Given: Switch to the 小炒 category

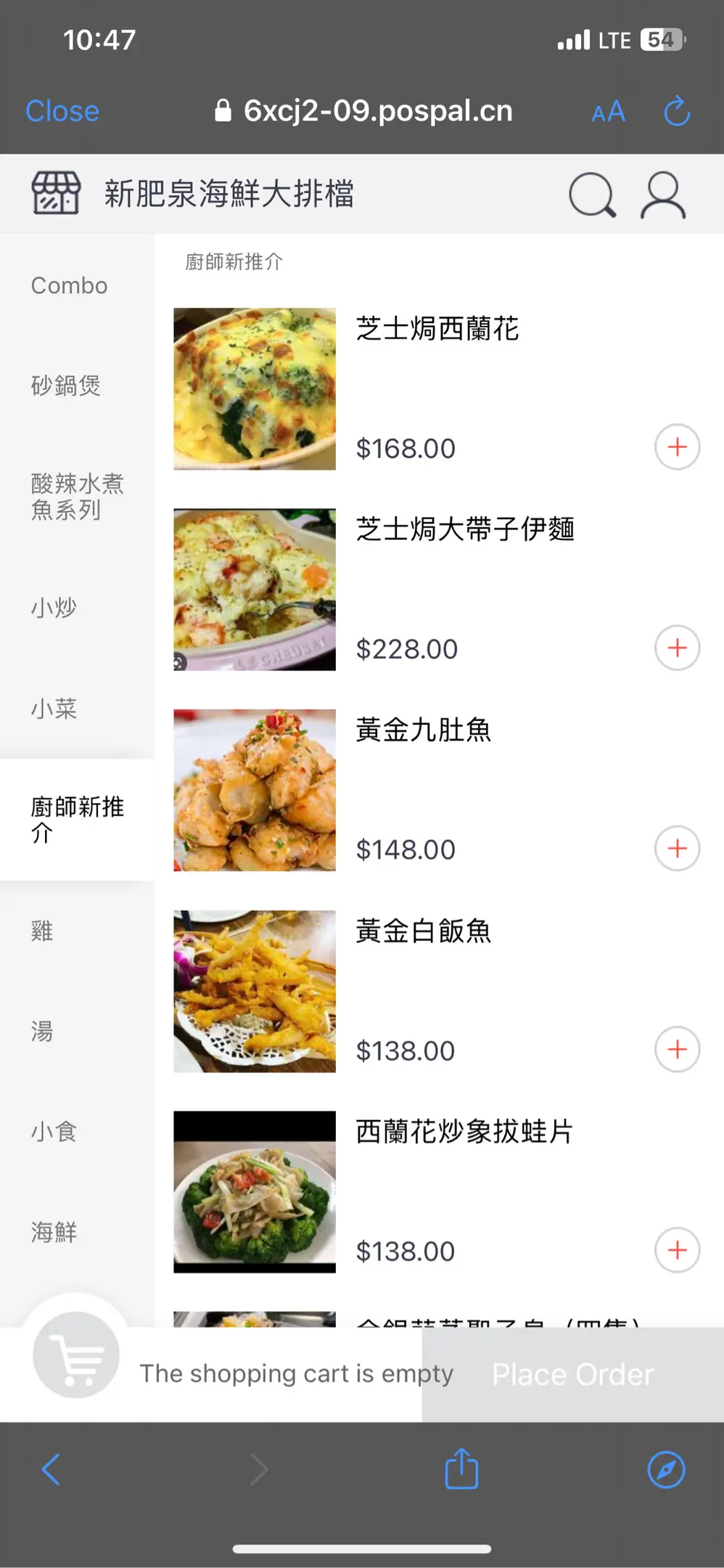Looking at the screenshot, I should tap(54, 607).
